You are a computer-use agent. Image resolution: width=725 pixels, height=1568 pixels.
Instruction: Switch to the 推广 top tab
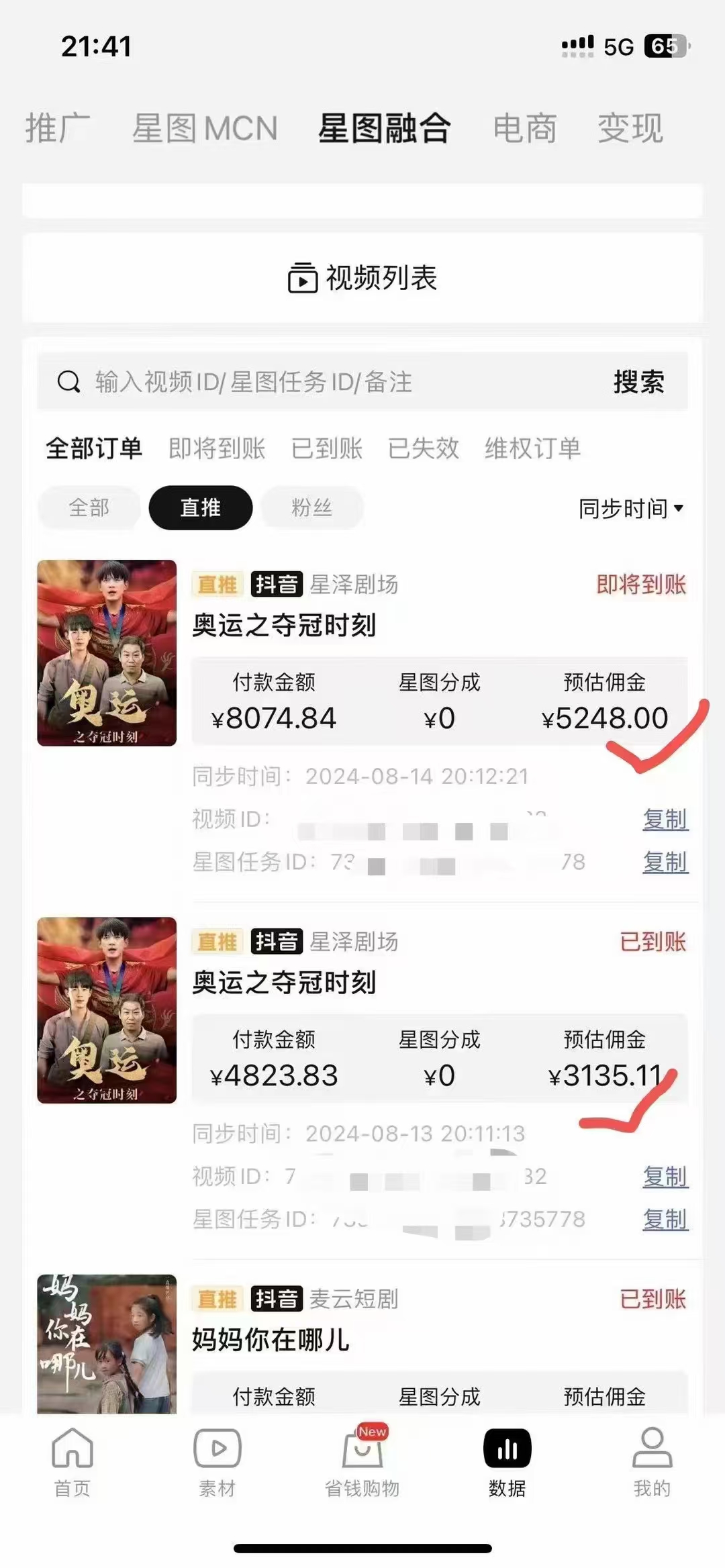tap(58, 128)
